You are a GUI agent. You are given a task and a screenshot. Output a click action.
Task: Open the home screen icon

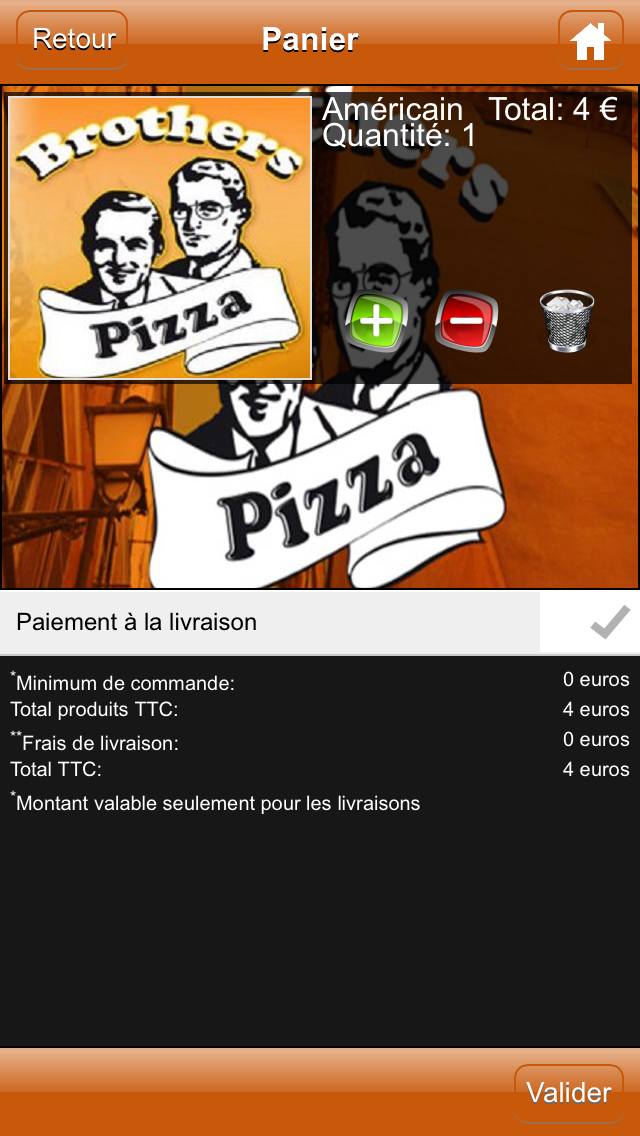tap(590, 41)
